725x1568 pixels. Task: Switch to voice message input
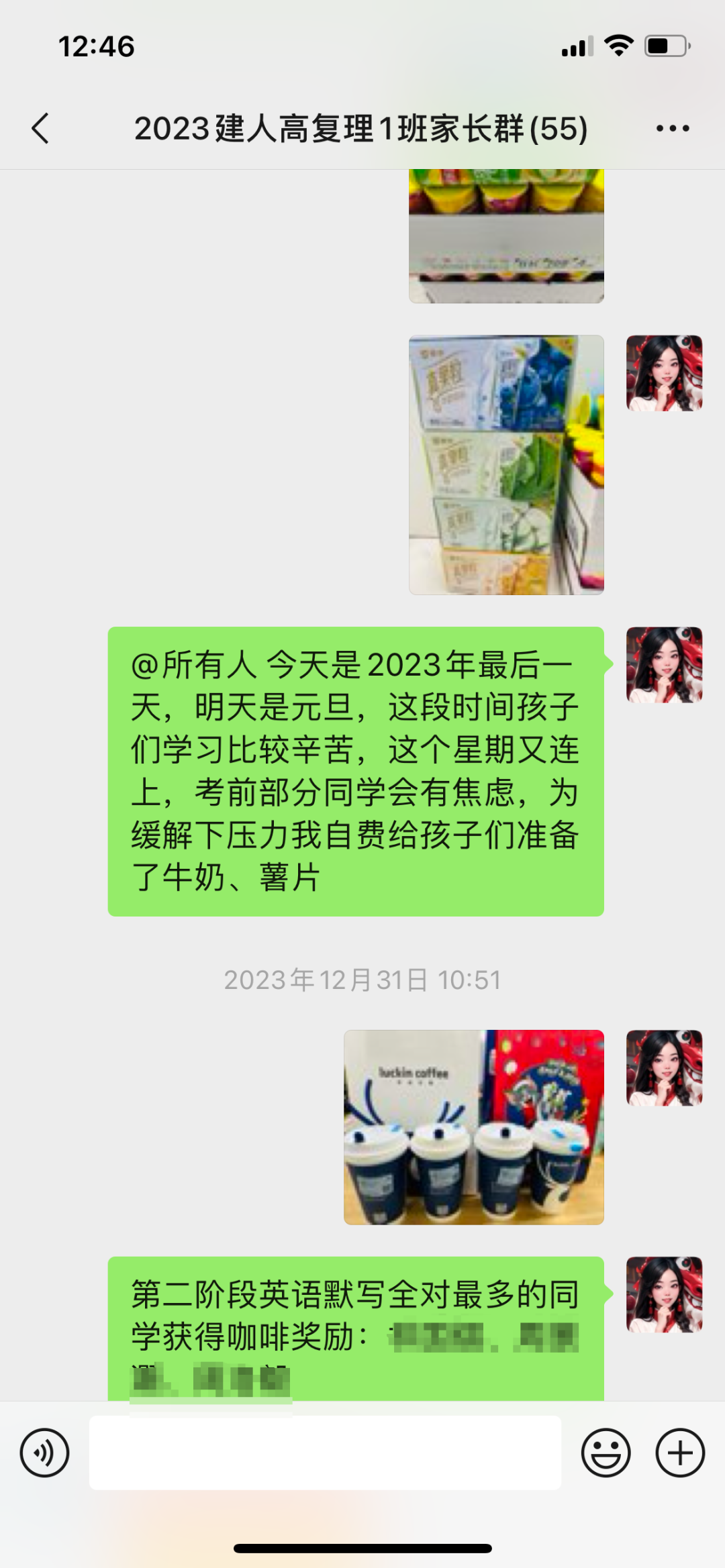click(44, 1453)
